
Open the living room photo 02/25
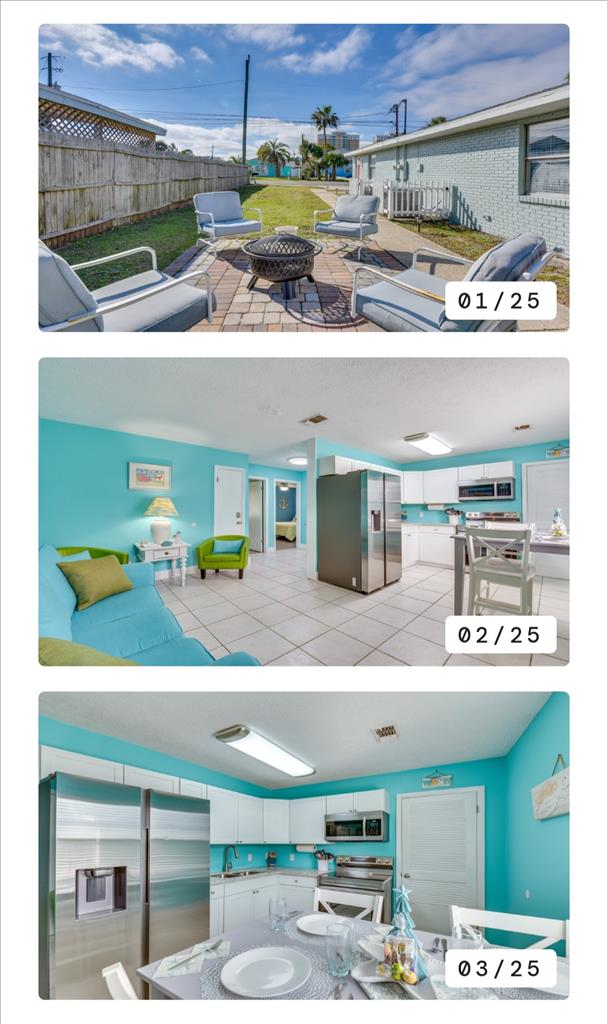click(x=303, y=512)
